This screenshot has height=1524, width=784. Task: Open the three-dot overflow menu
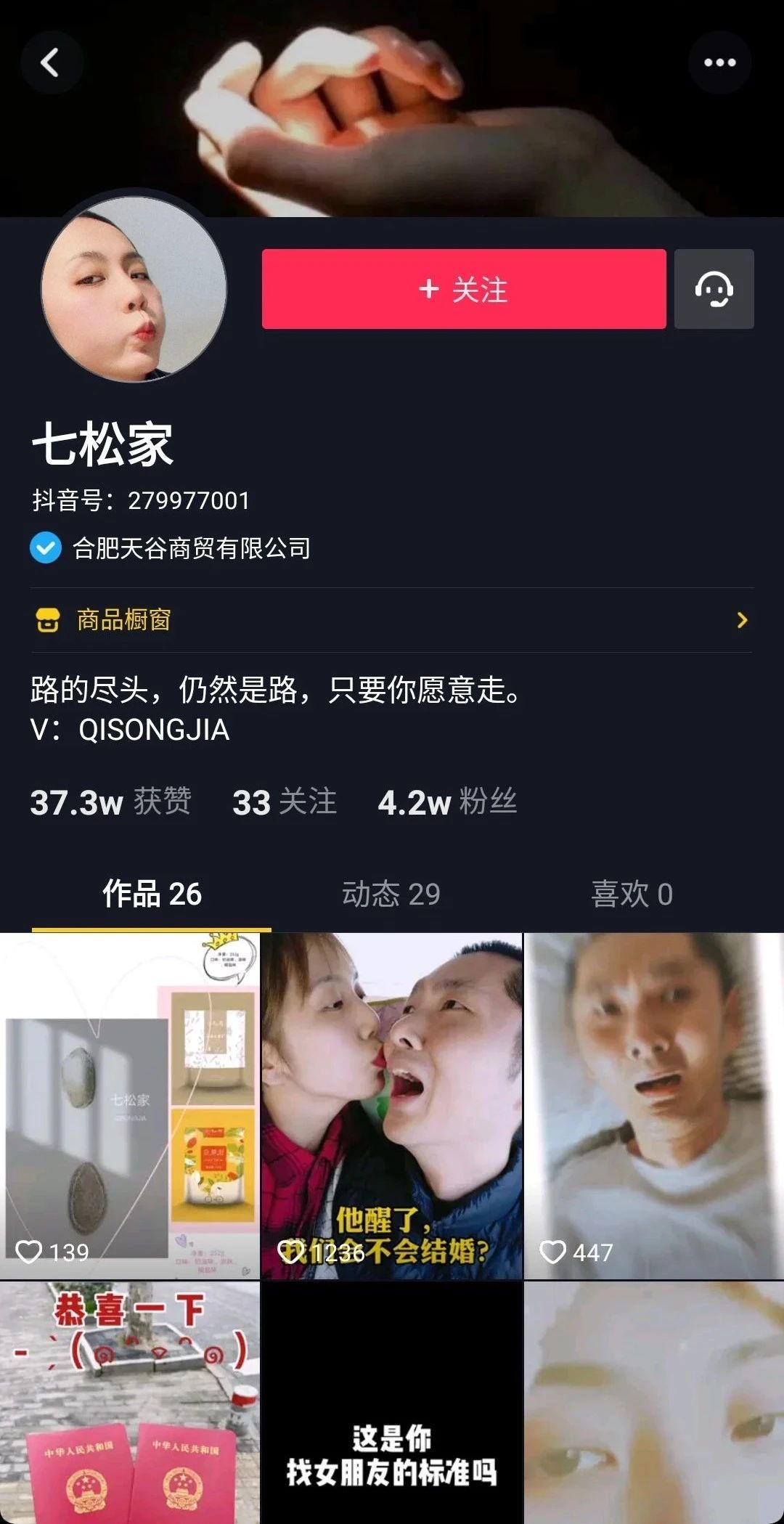click(719, 62)
